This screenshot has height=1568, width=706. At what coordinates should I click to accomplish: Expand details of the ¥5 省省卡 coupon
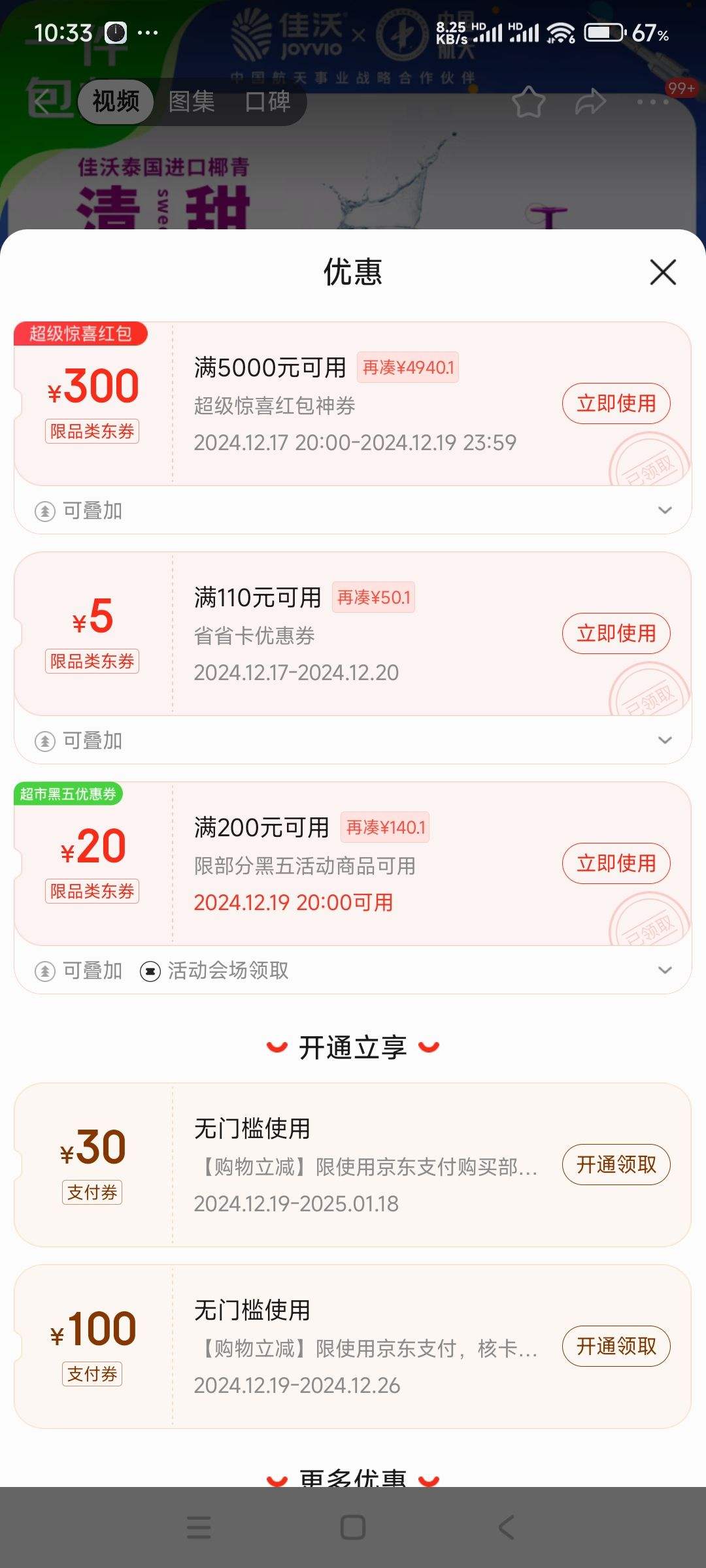point(664,740)
